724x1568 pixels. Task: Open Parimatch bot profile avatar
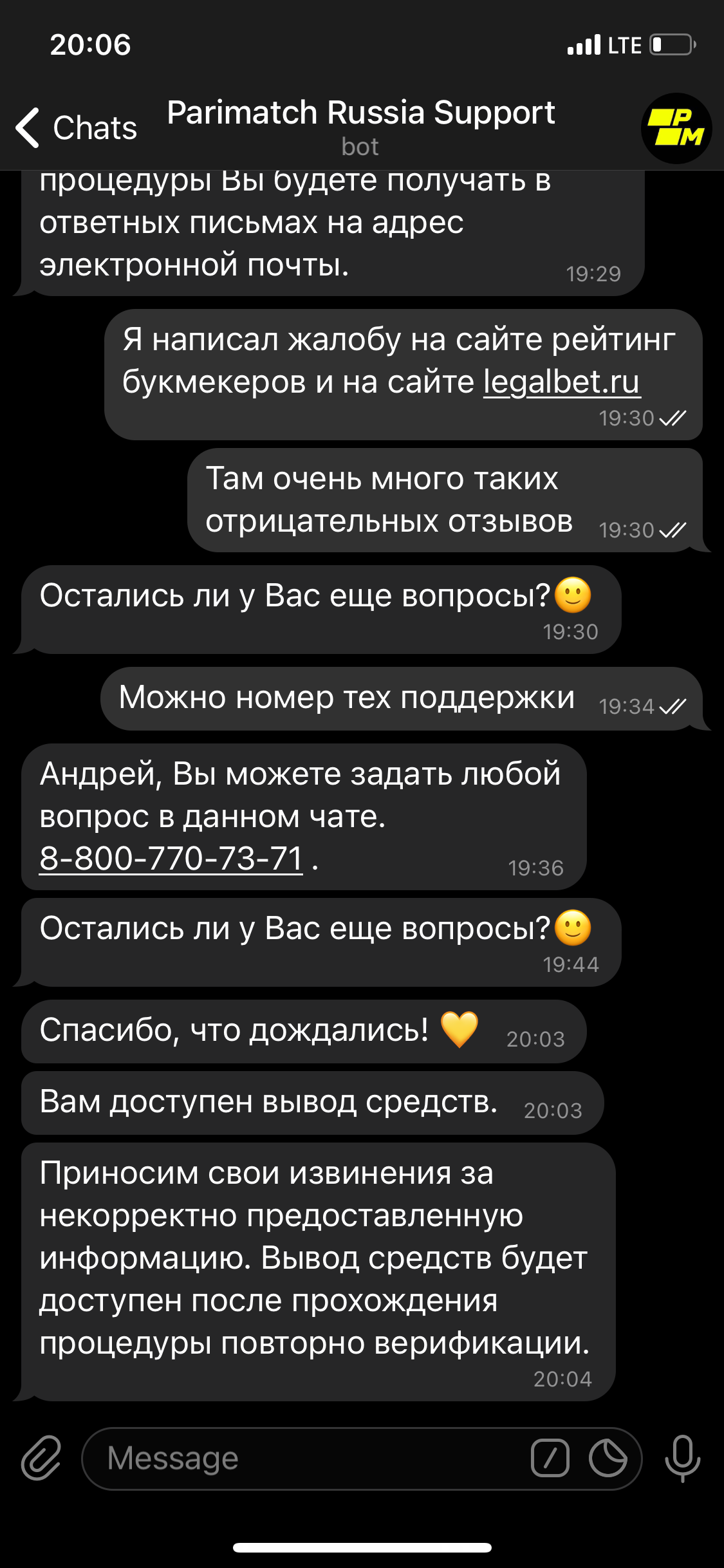676,128
